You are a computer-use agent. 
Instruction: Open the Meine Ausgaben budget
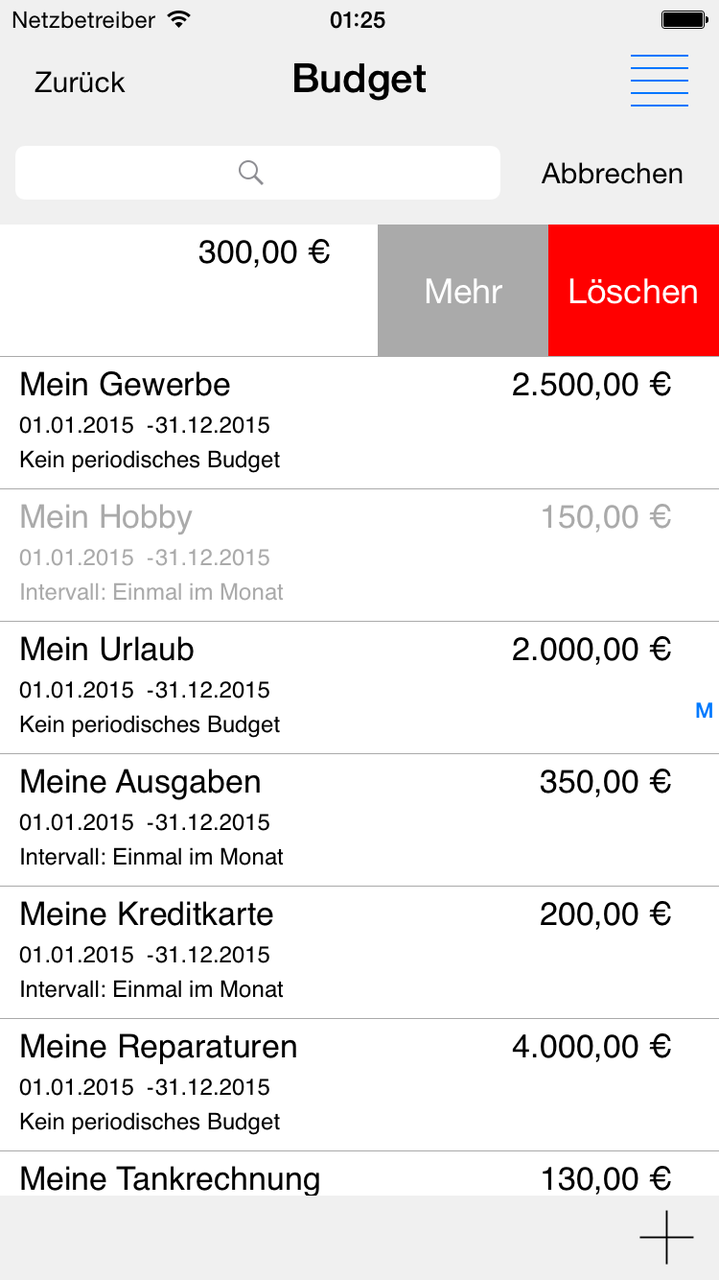pyautogui.click(x=359, y=820)
